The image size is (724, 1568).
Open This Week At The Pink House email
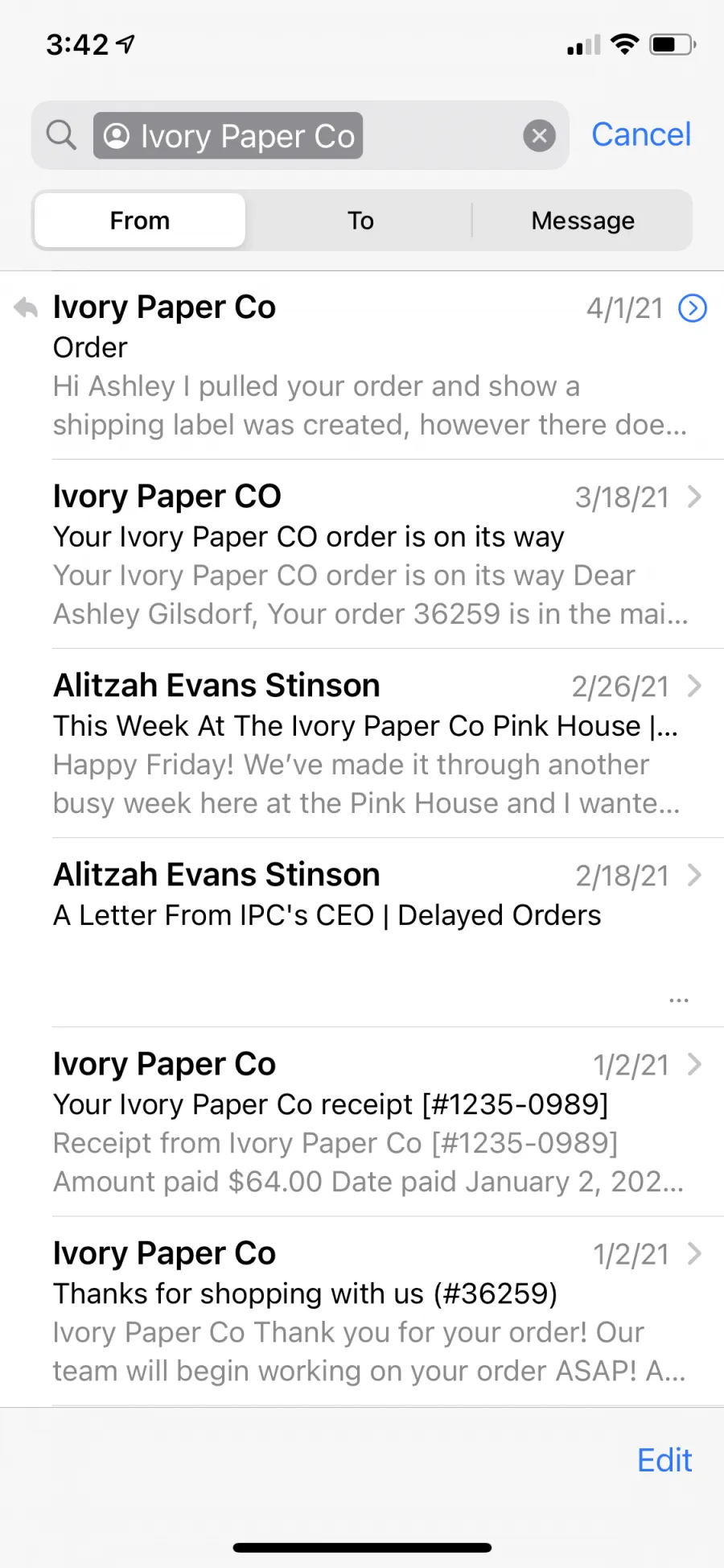pyautogui.click(x=362, y=745)
